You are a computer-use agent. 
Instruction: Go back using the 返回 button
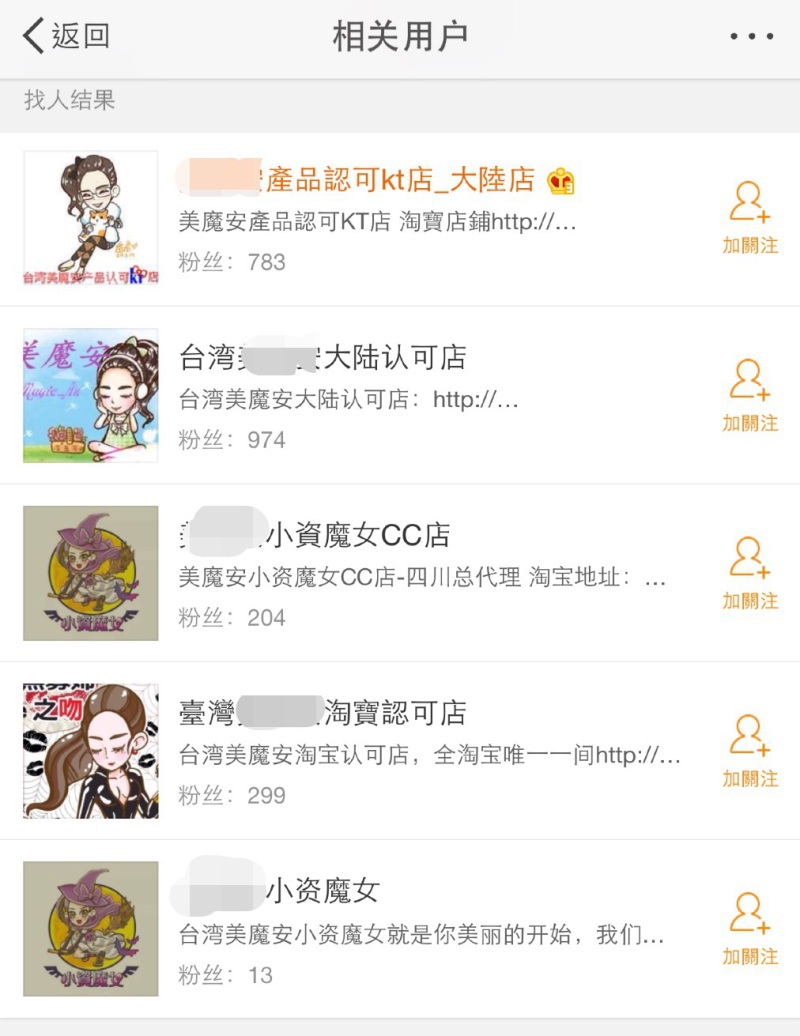click(x=66, y=37)
